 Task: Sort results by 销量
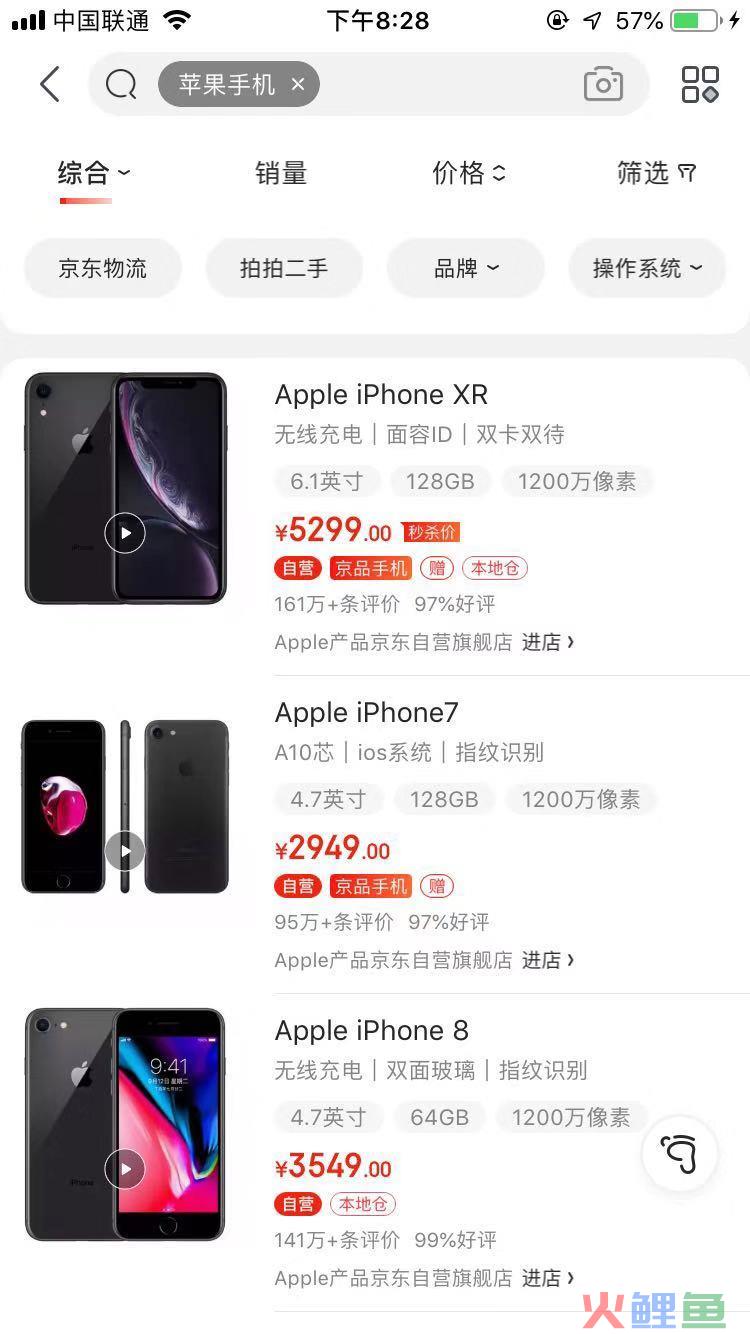pyautogui.click(x=281, y=173)
